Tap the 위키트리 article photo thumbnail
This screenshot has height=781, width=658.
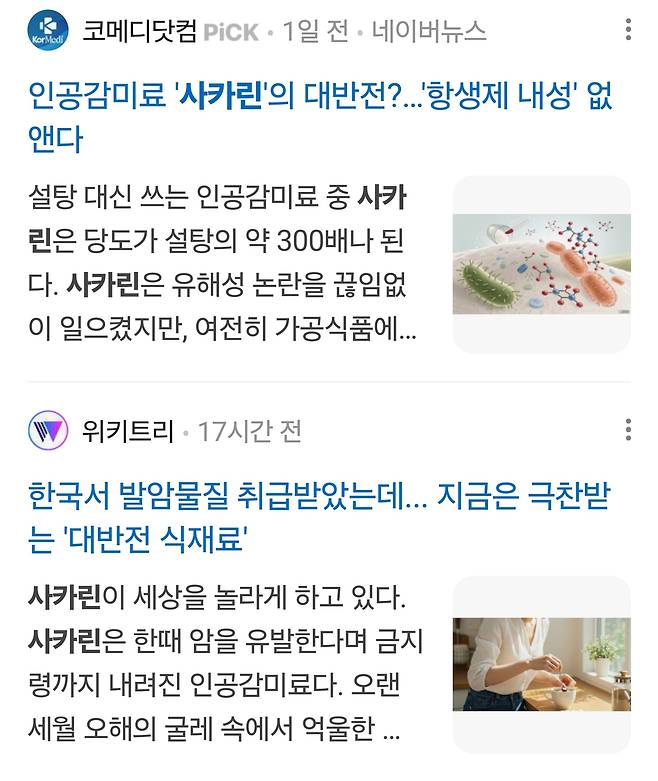(x=541, y=663)
